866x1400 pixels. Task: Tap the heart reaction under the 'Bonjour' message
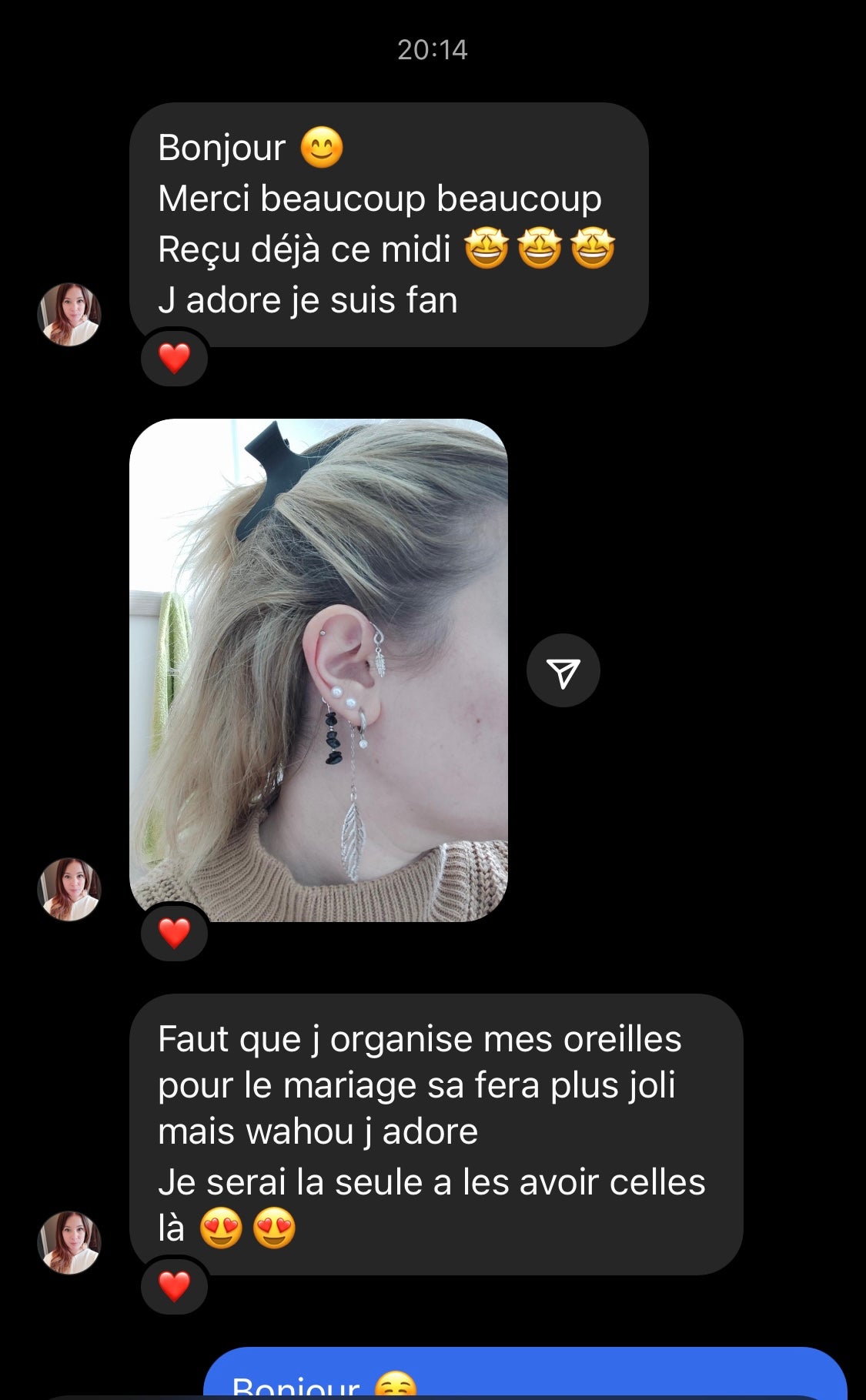click(x=175, y=358)
